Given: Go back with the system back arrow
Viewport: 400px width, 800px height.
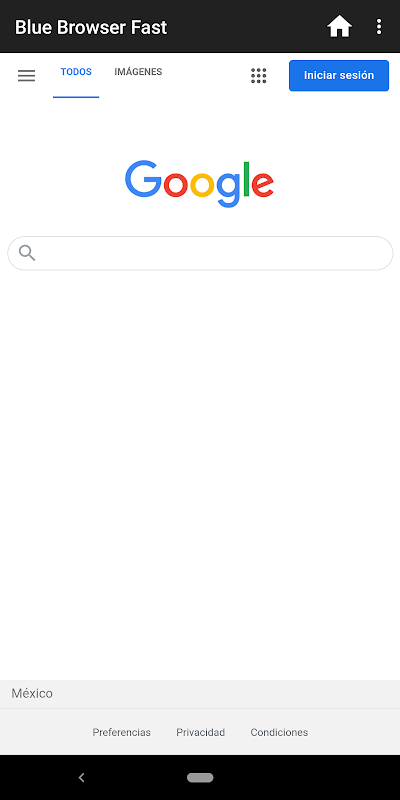Looking at the screenshot, I should (x=81, y=778).
